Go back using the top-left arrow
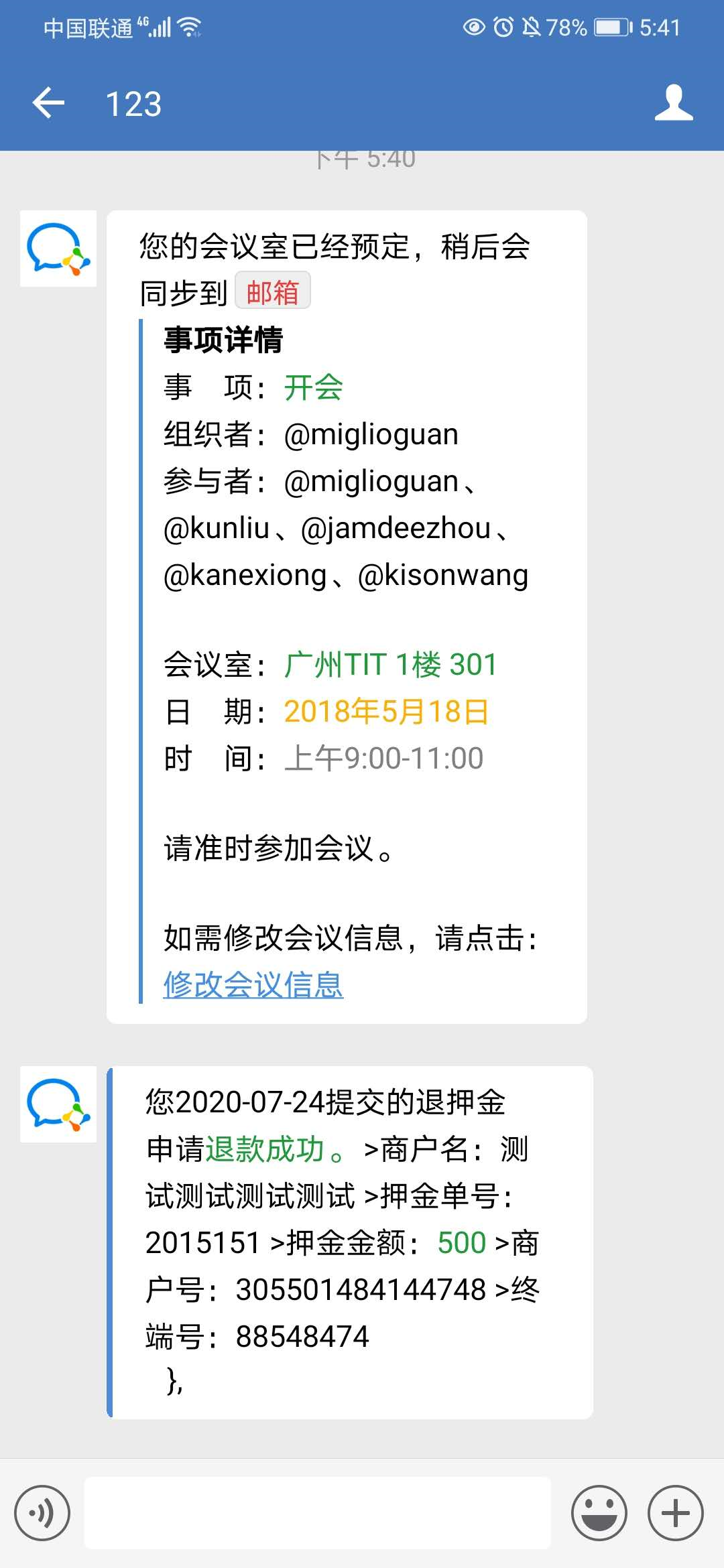 tap(48, 103)
